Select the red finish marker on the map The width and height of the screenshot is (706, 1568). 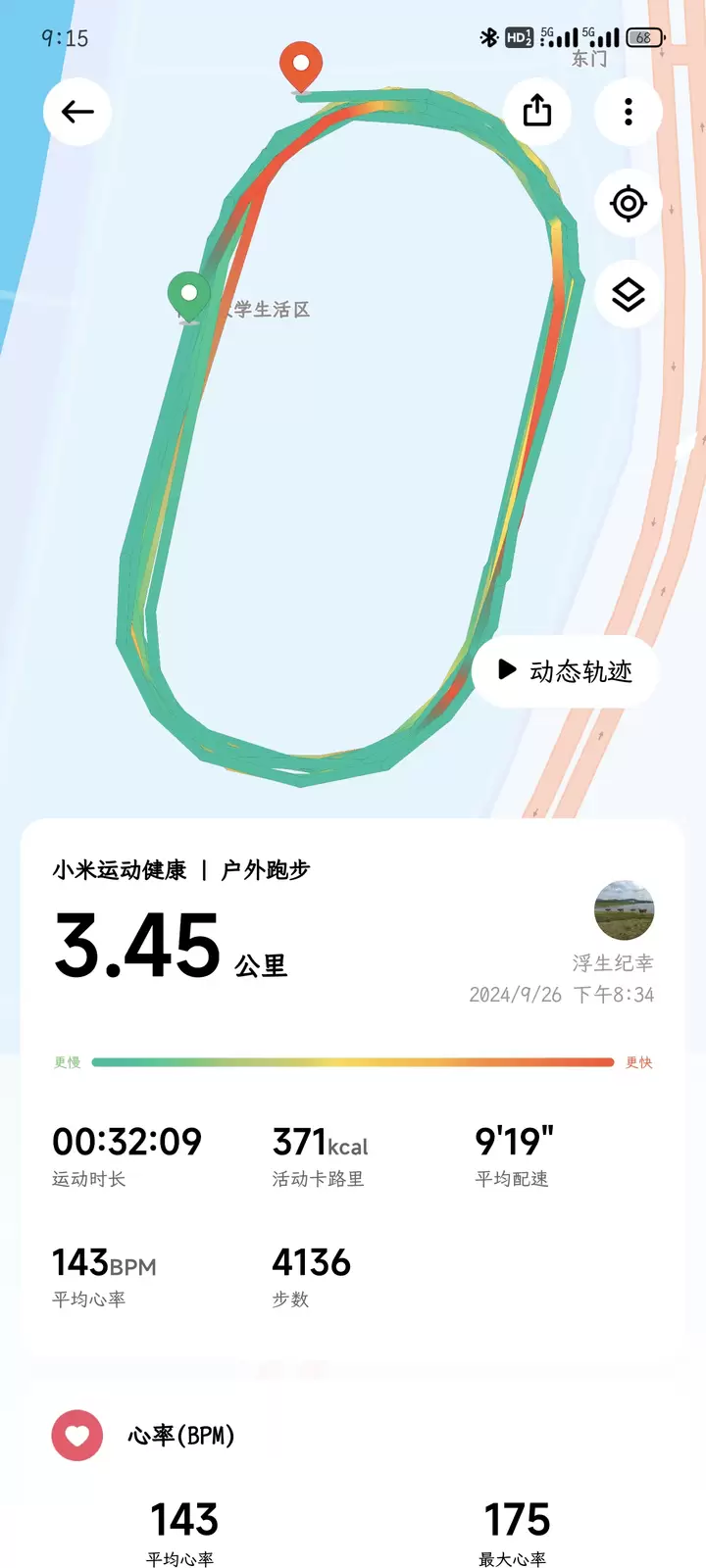coord(300,63)
